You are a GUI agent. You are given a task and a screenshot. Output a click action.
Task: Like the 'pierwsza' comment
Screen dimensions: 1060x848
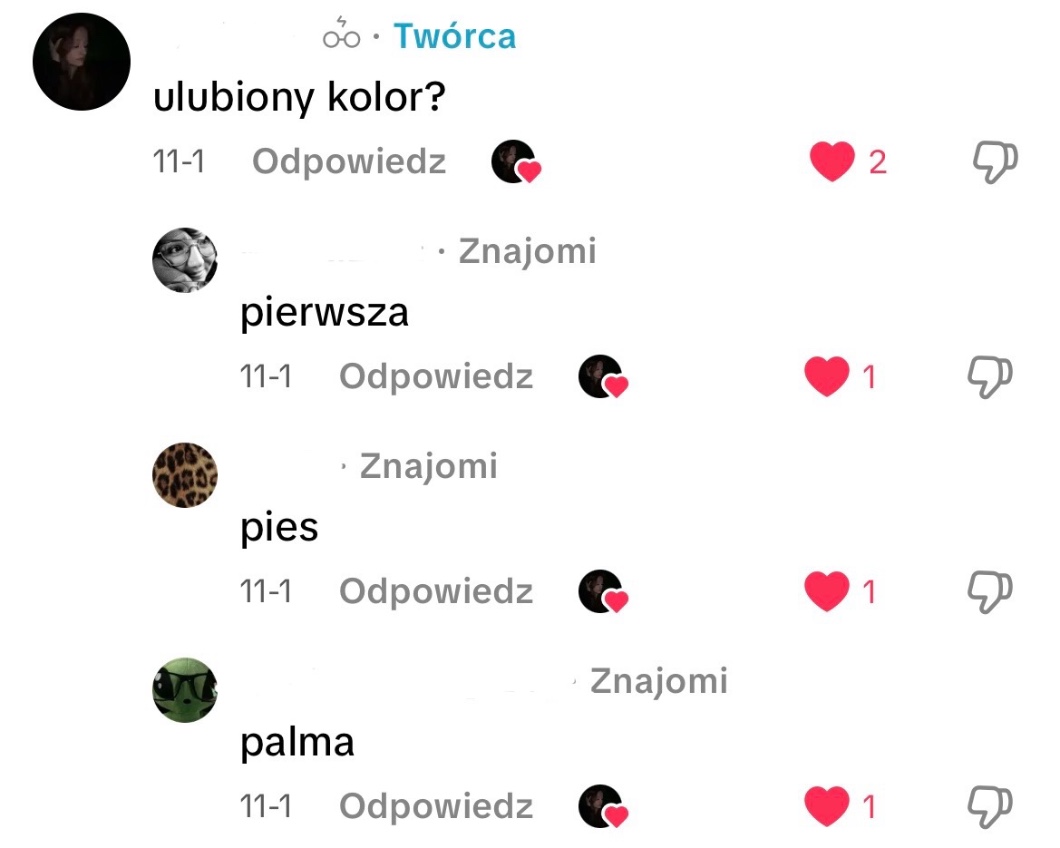point(826,377)
